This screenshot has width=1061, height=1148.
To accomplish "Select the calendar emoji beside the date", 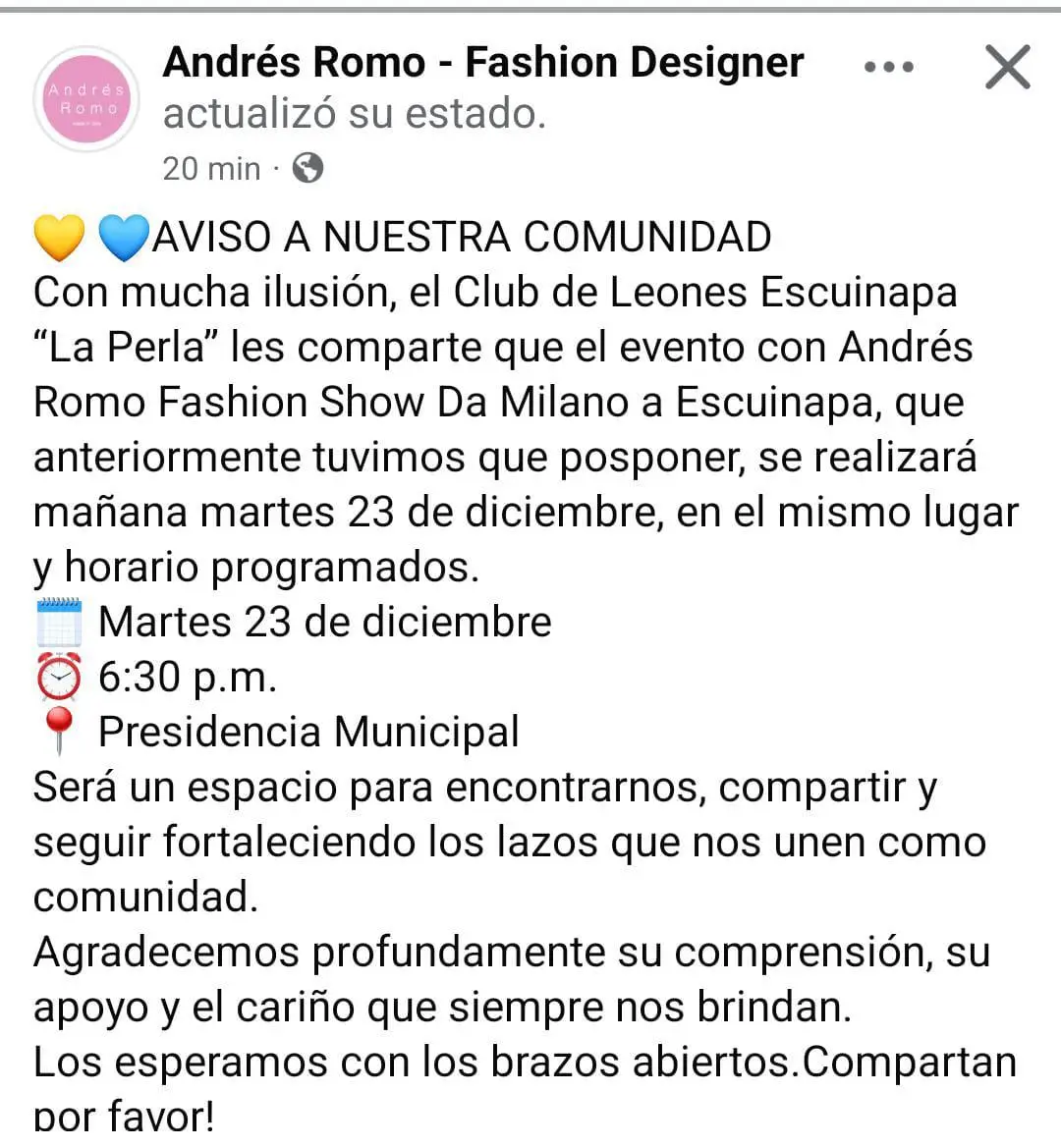I will (x=59, y=620).
